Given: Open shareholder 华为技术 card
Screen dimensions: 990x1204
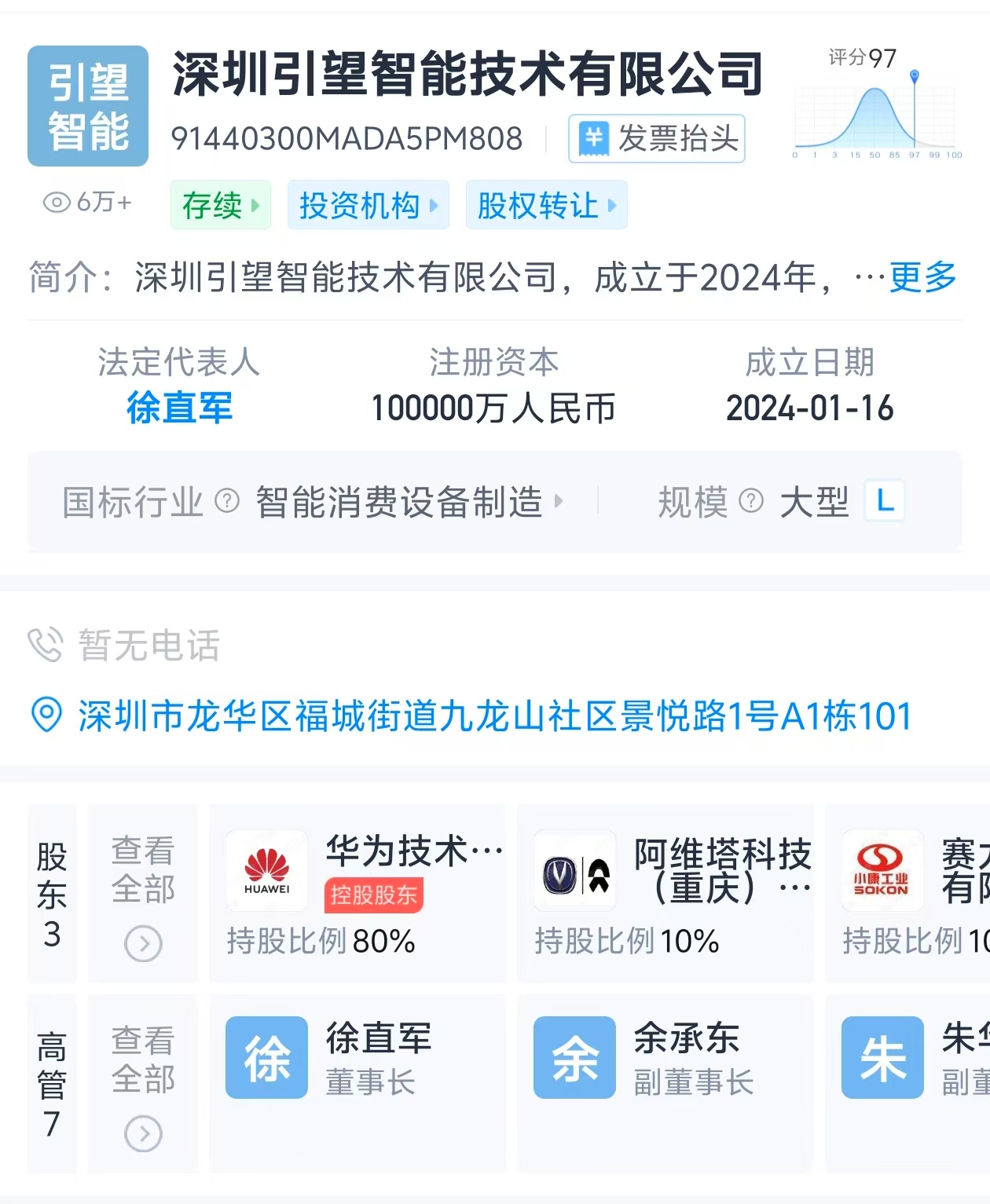Looking at the screenshot, I should tap(357, 894).
